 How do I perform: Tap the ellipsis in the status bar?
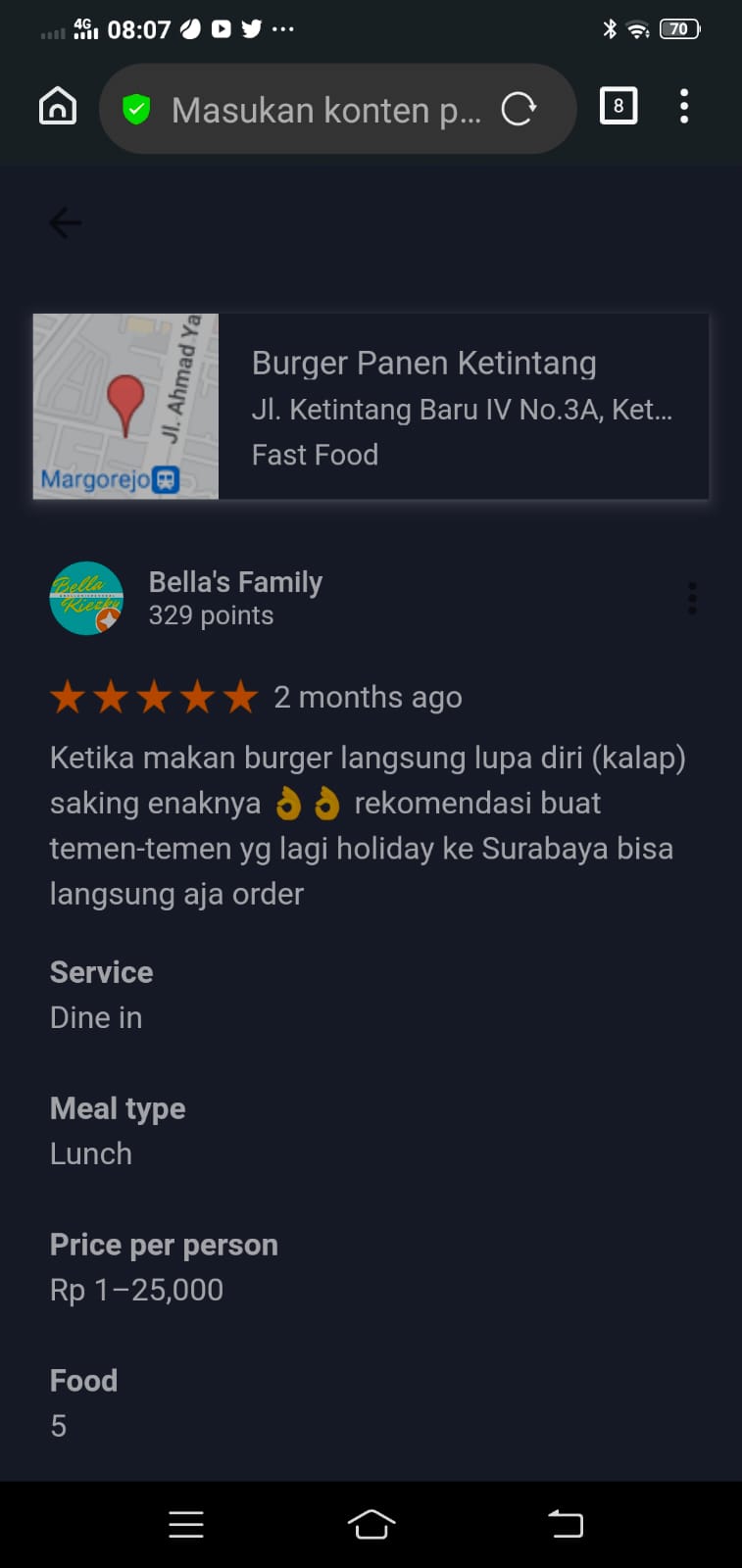coord(282,28)
